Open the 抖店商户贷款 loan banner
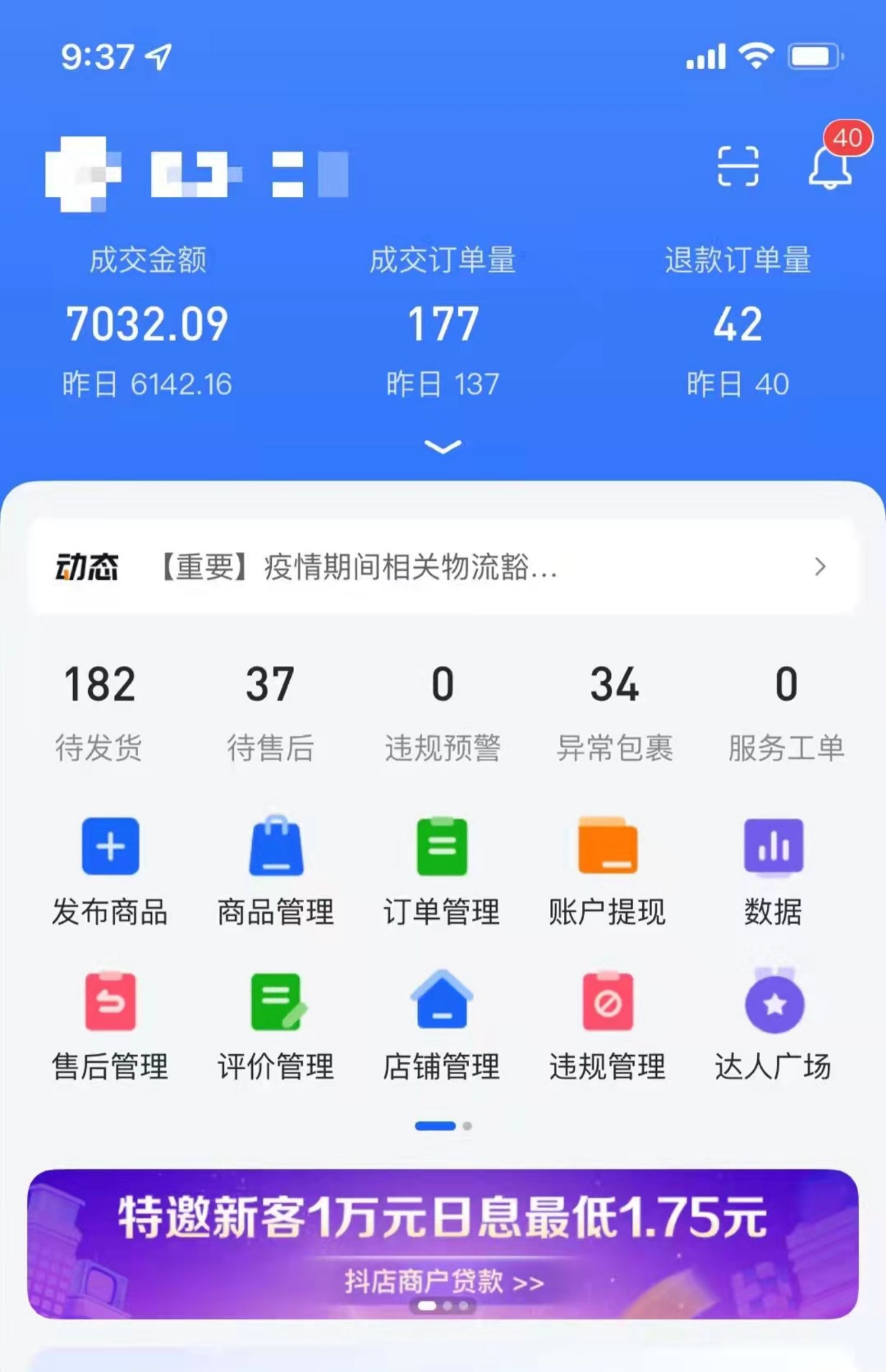 (x=443, y=1244)
